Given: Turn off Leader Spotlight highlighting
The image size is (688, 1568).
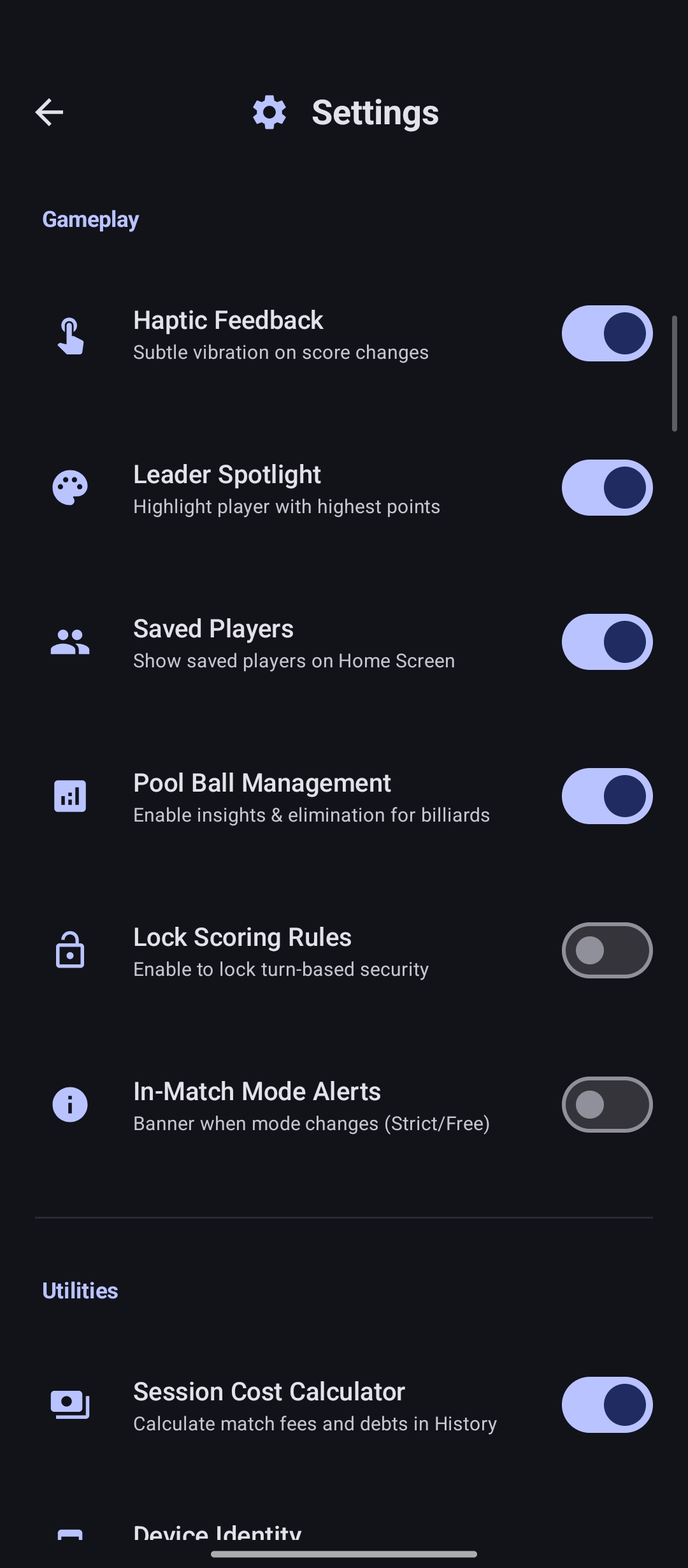Looking at the screenshot, I should point(606,488).
